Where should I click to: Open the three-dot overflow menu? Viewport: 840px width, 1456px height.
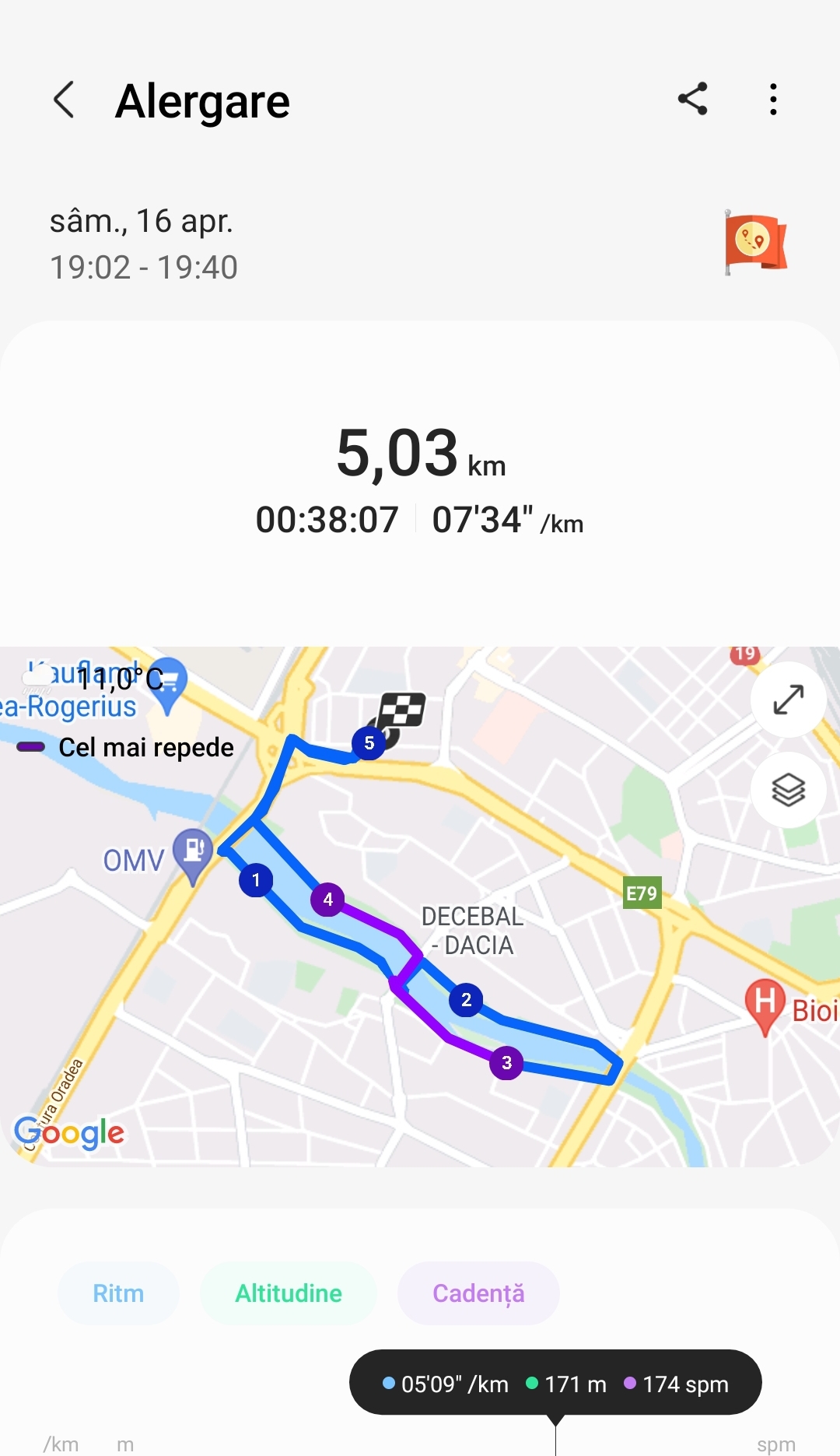tap(773, 100)
